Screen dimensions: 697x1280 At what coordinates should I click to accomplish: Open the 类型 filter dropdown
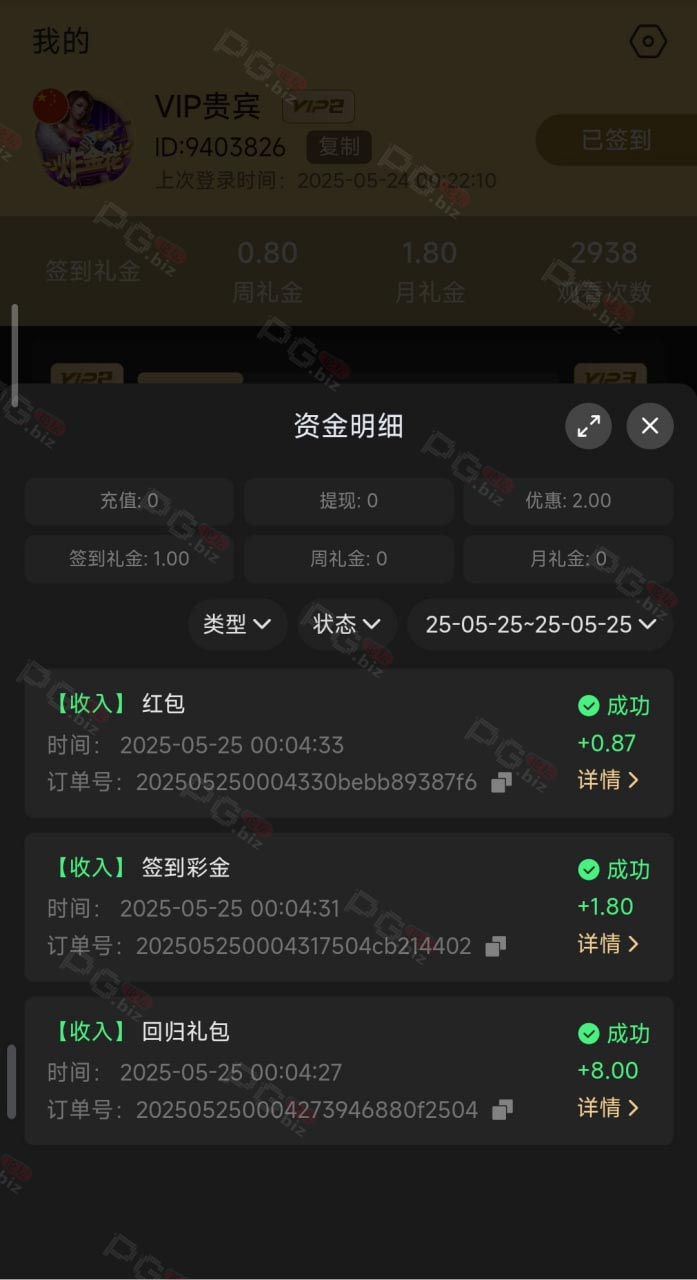click(x=237, y=624)
